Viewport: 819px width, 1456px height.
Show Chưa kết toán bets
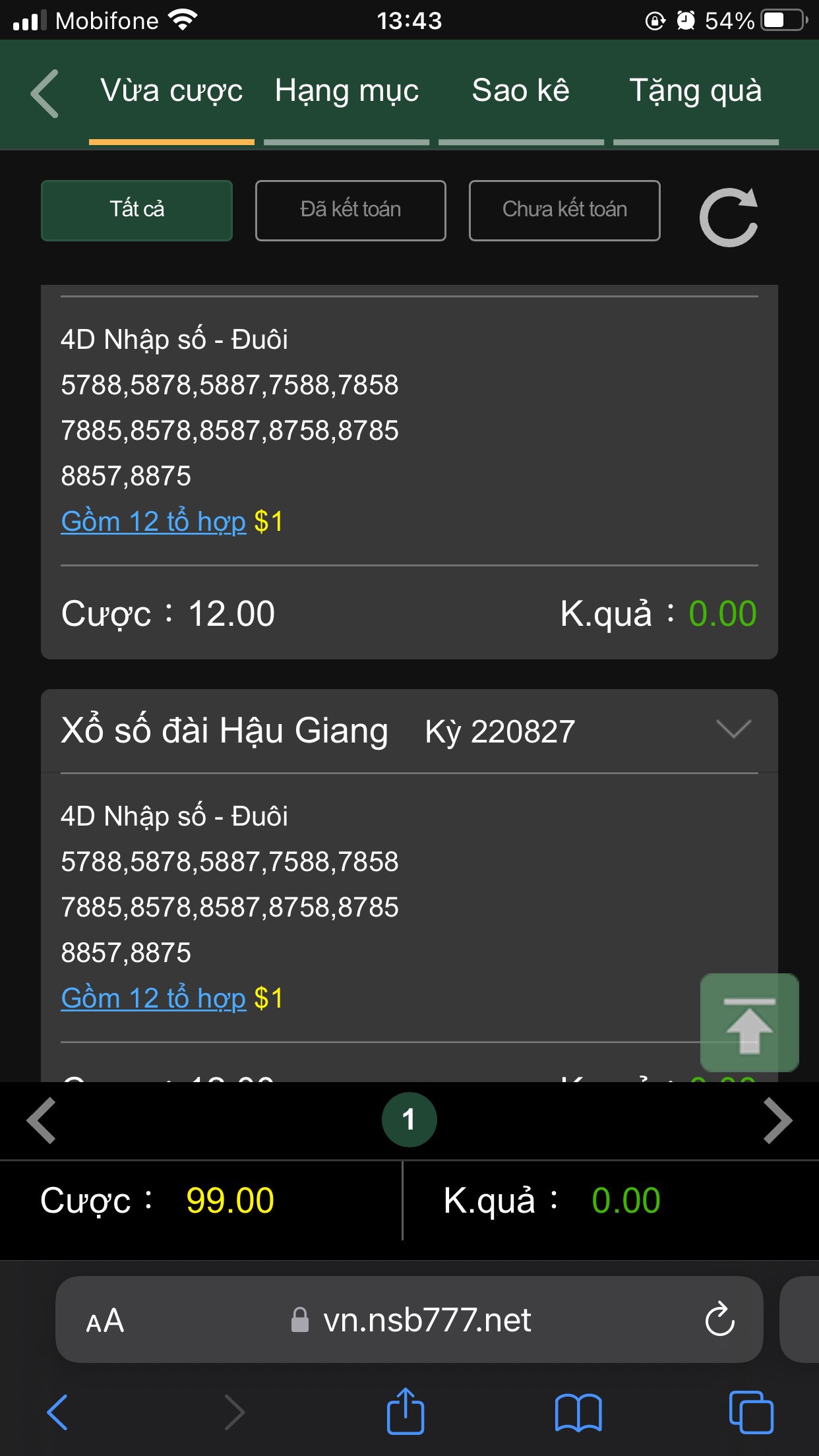(x=564, y=210)
